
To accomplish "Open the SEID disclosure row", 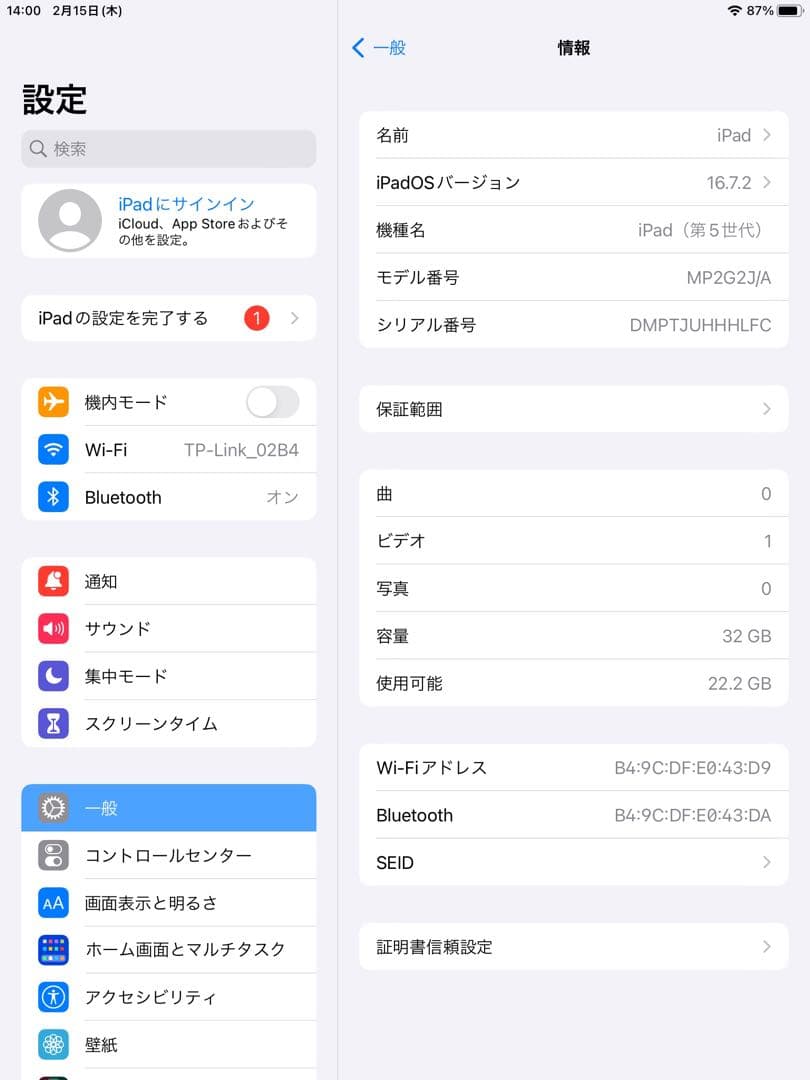I will pos(573,862).
